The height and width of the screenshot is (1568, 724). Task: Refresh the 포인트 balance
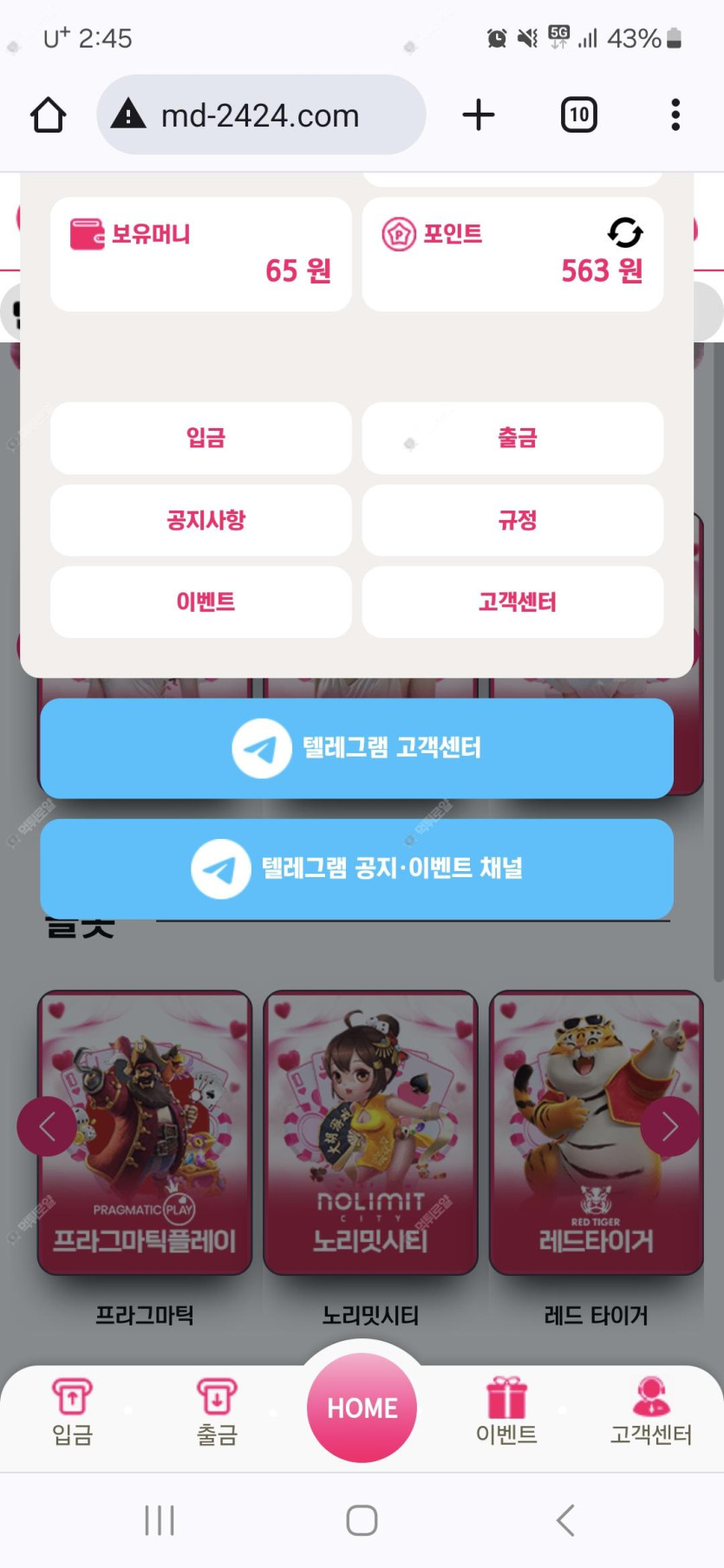coord(624,232)
